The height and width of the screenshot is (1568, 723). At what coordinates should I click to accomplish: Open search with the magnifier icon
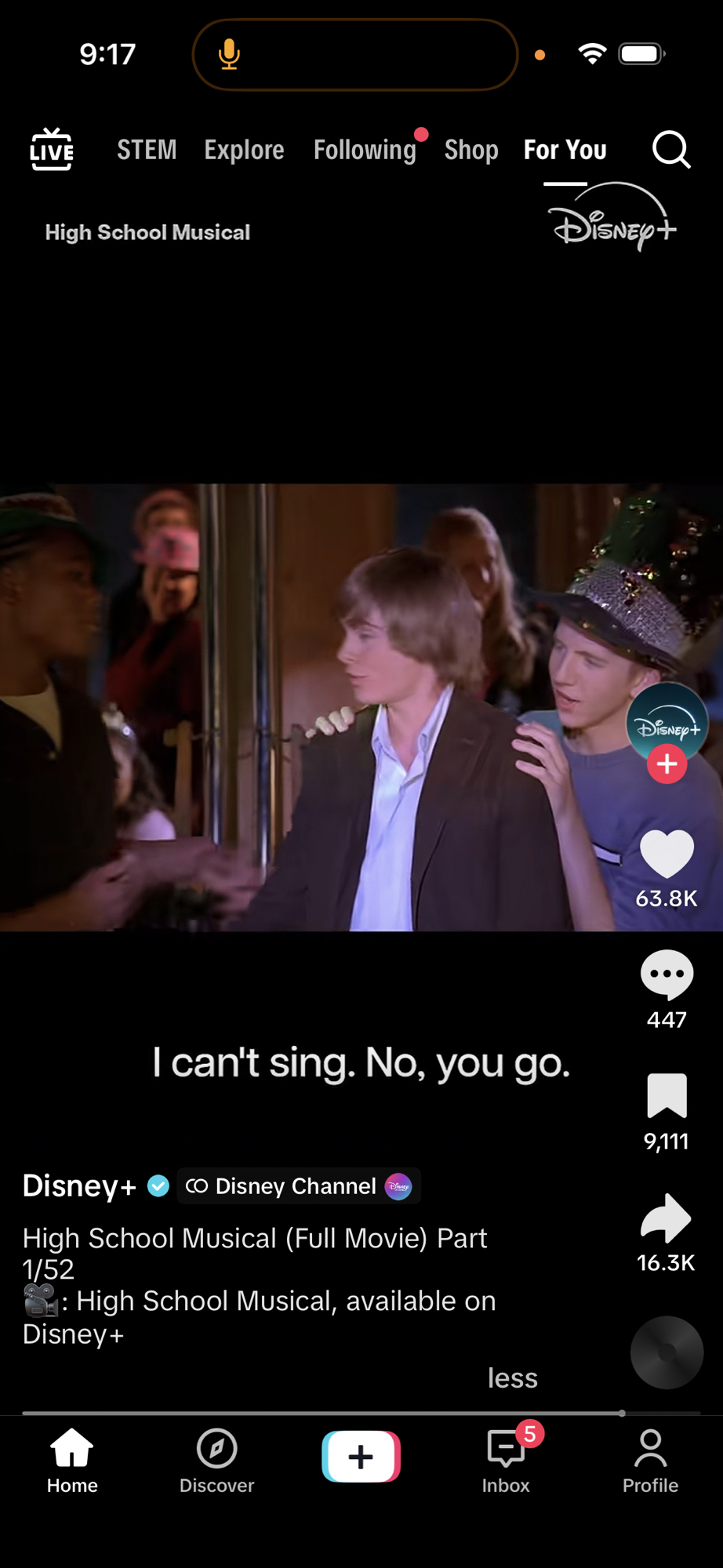(671, 149)
